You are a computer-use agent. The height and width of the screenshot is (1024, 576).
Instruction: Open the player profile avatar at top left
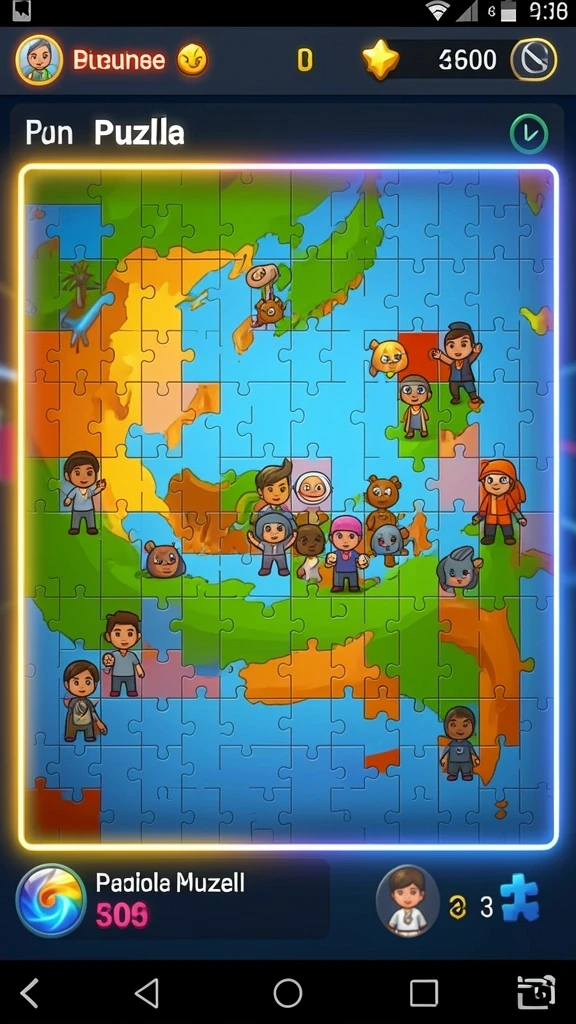click(x=39, y=60)
